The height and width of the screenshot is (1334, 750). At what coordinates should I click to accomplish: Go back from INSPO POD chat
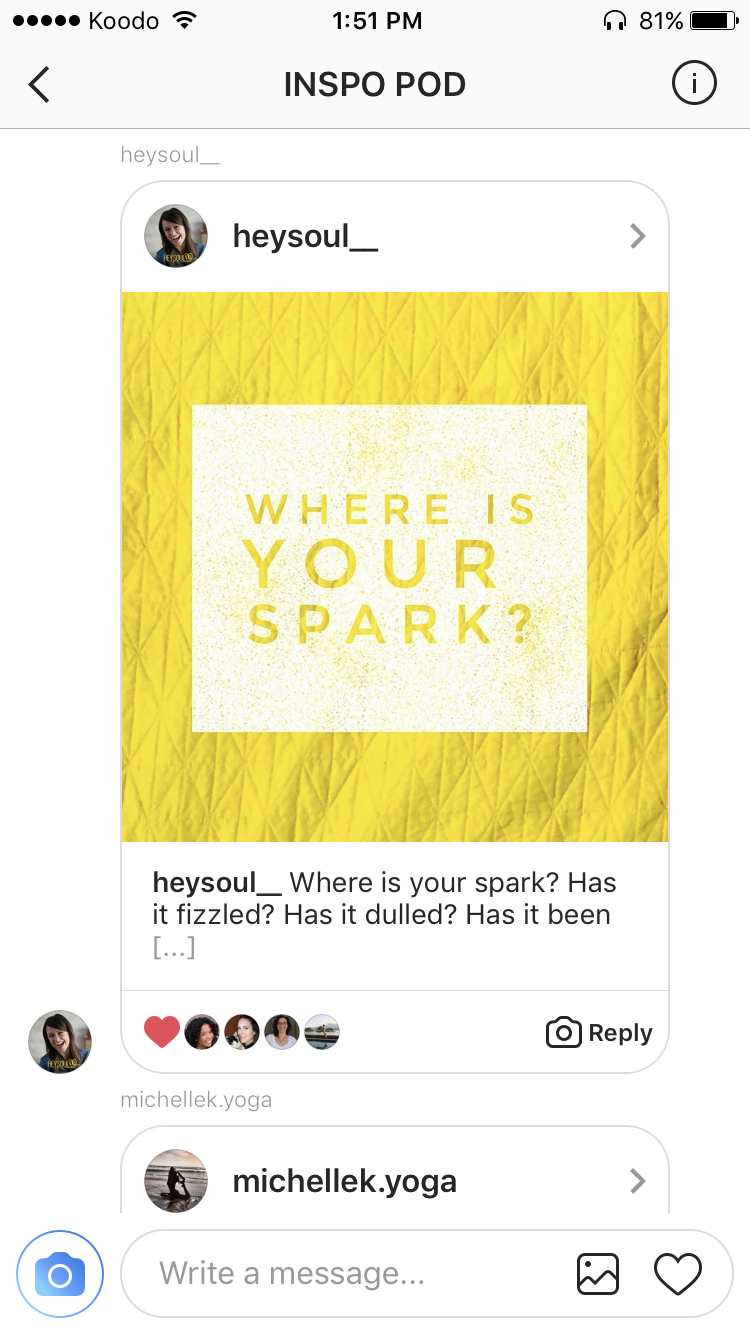click(39, 85)
